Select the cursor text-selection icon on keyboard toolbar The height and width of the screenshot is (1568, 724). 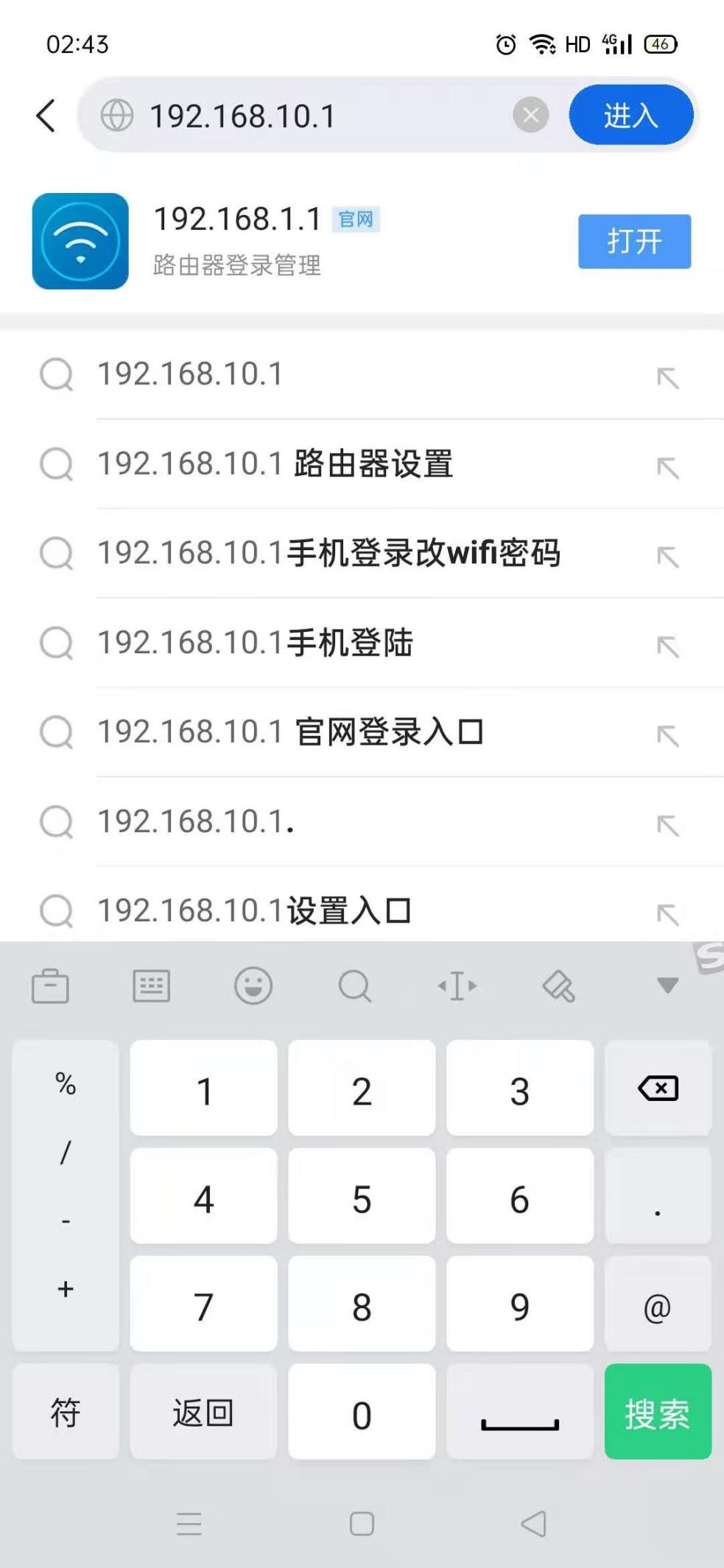point(457,985)
